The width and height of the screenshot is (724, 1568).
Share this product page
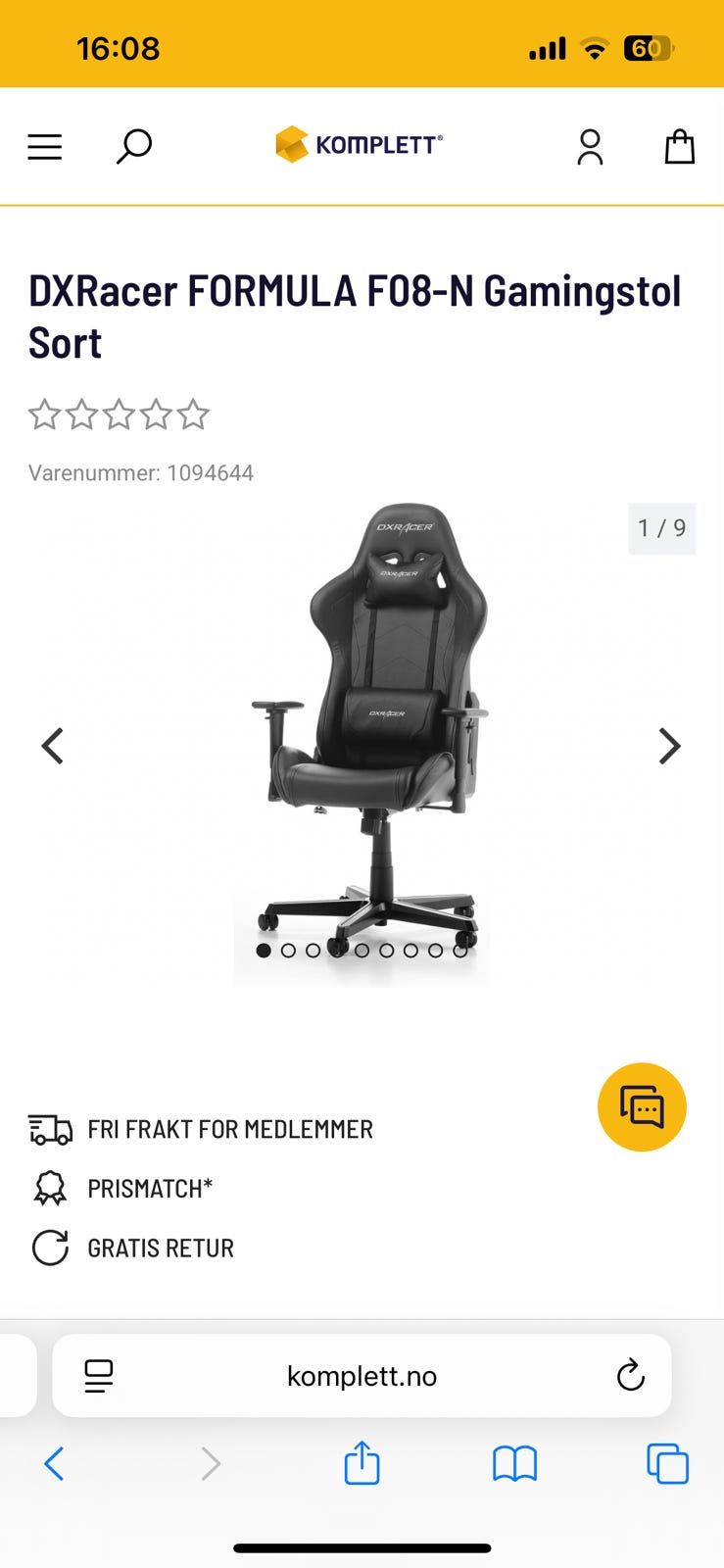click(362, 1463)
